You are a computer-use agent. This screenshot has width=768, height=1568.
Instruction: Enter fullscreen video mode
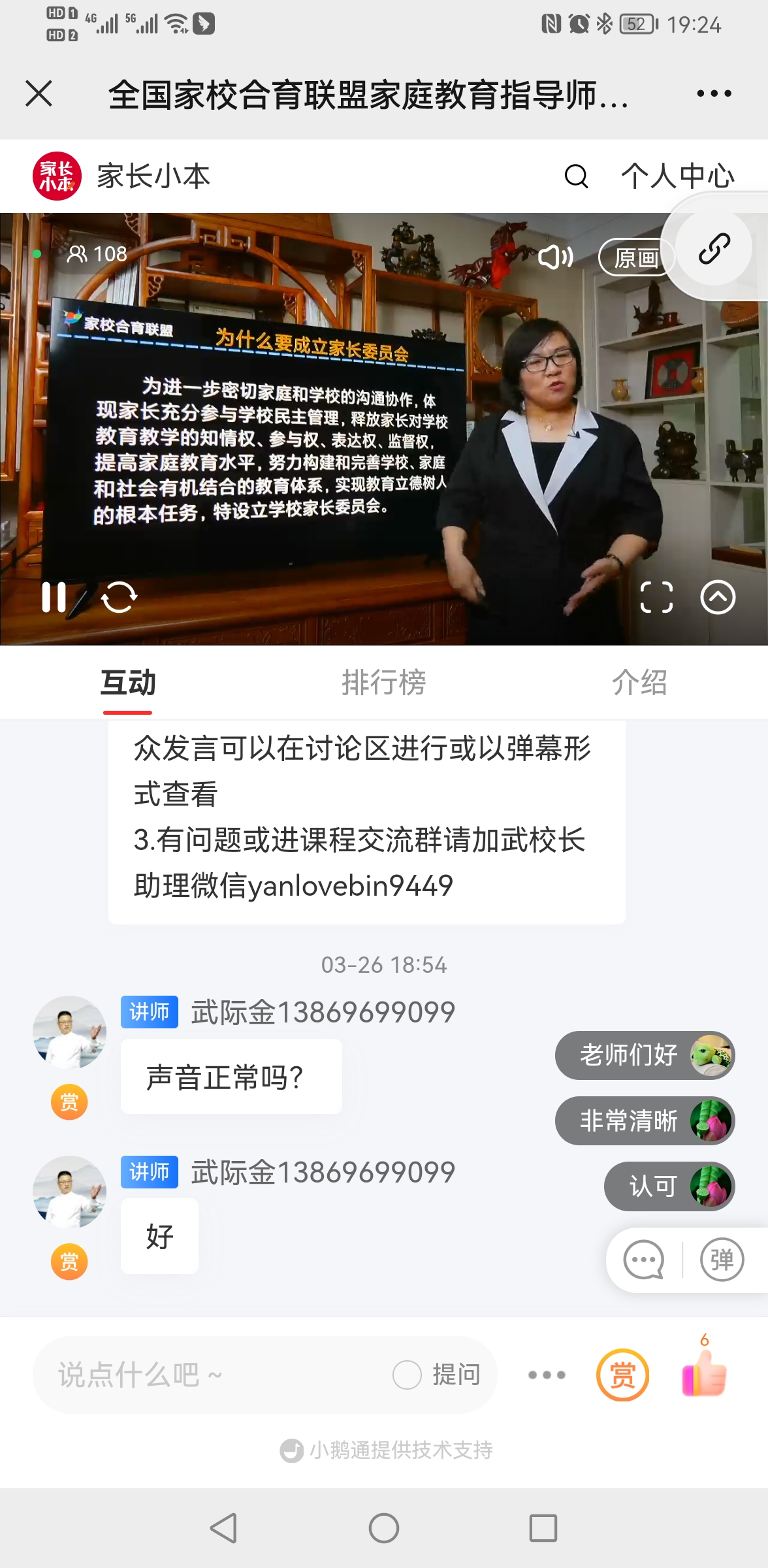(657, 597)
